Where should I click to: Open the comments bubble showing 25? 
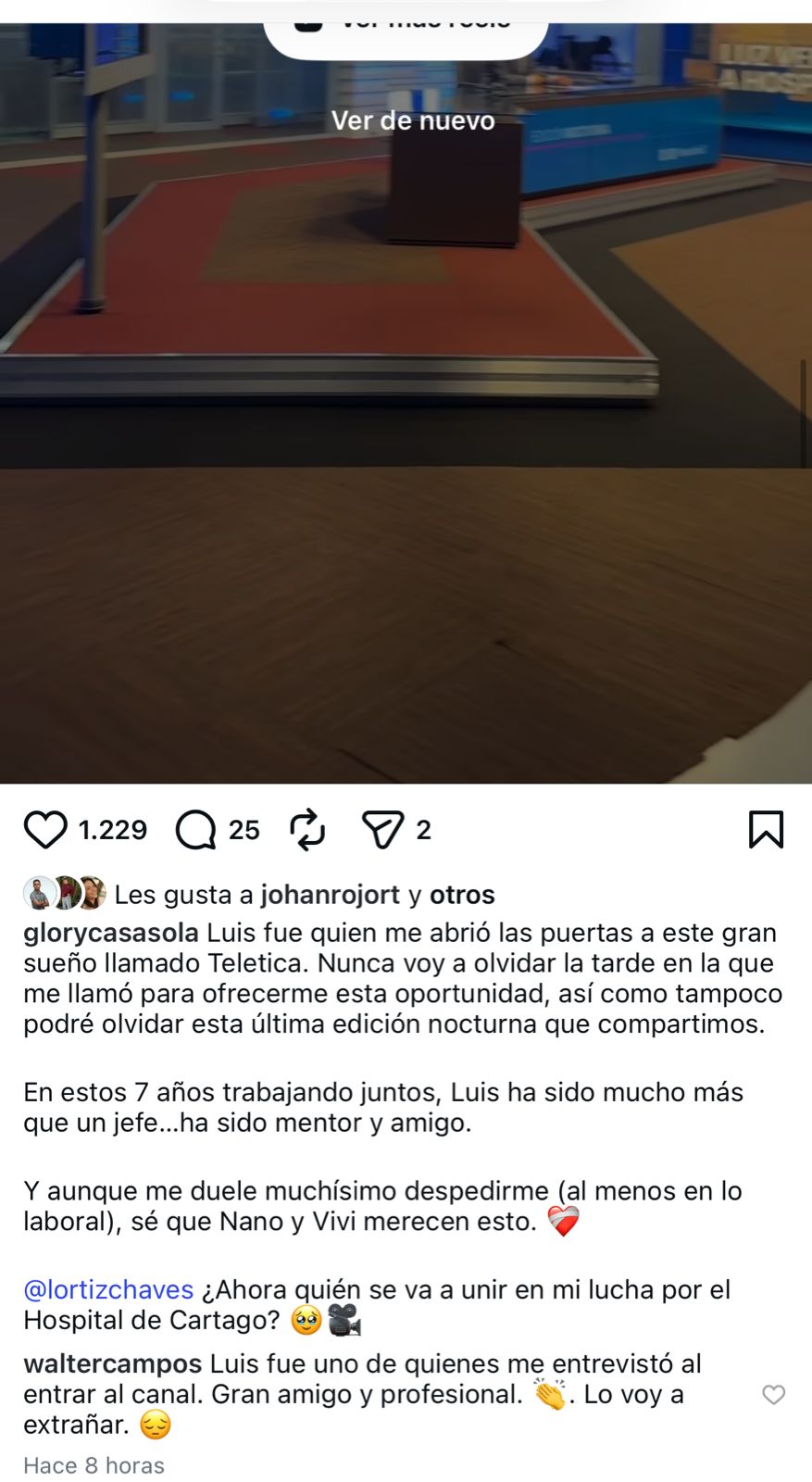pos(196,829)
